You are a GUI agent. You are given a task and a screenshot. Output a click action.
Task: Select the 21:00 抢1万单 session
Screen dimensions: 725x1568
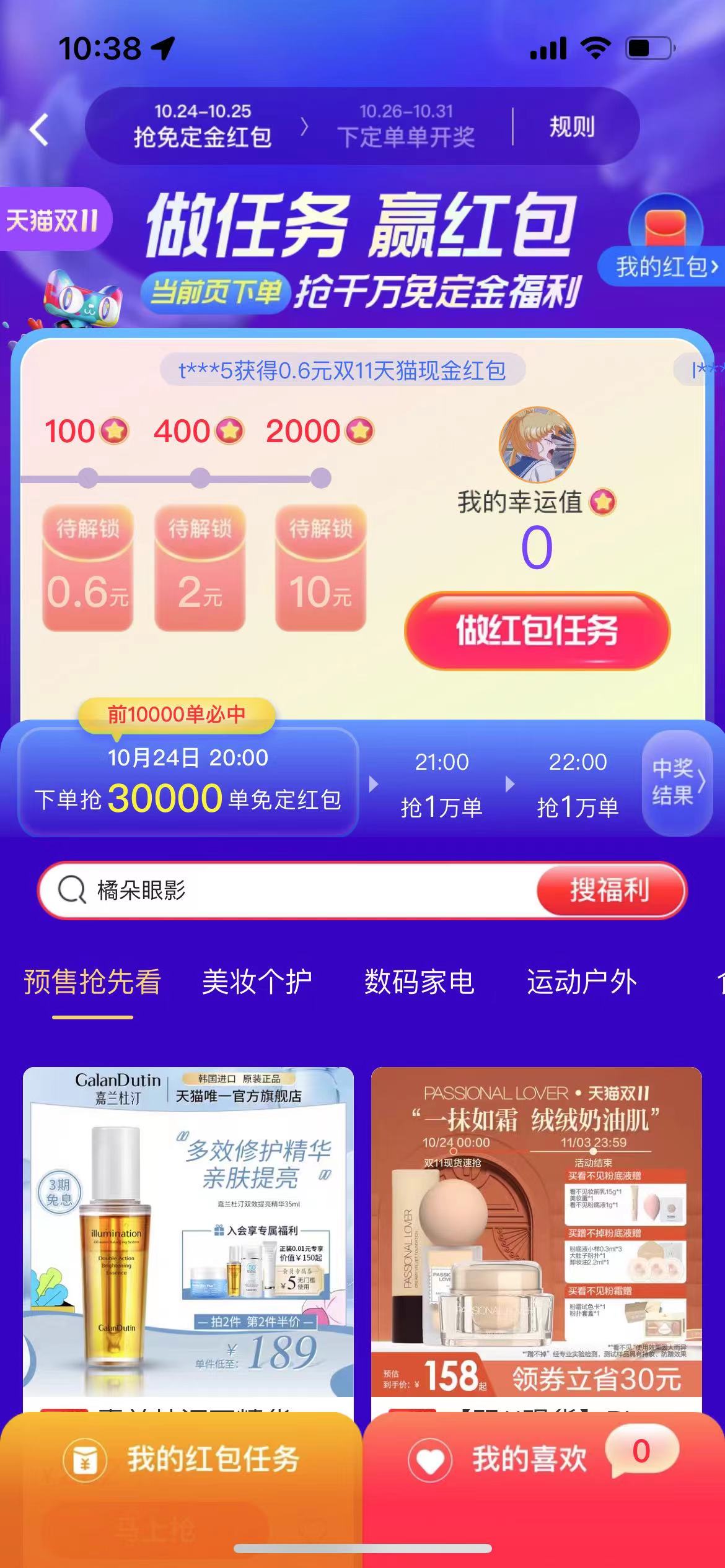coord(441,784)
